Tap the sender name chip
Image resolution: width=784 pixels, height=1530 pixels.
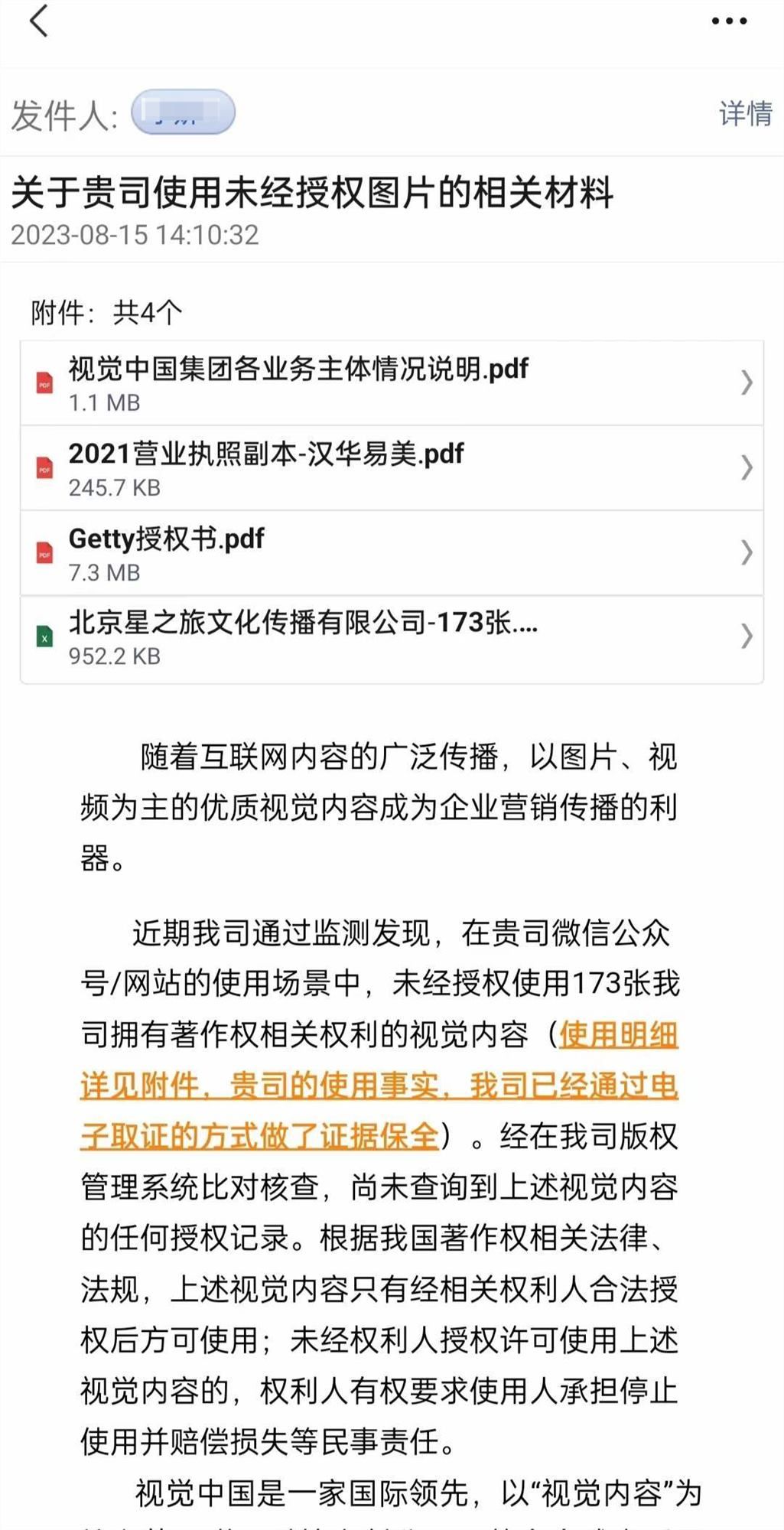tap(183, 113)
